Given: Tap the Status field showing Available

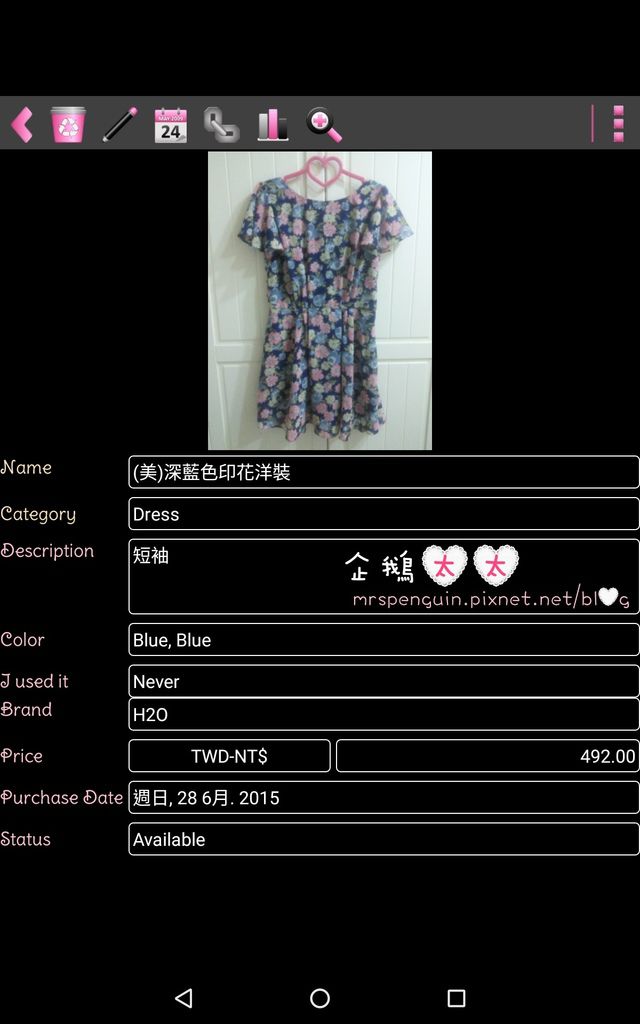Looking at the screenshot, I should click(383, 839).
